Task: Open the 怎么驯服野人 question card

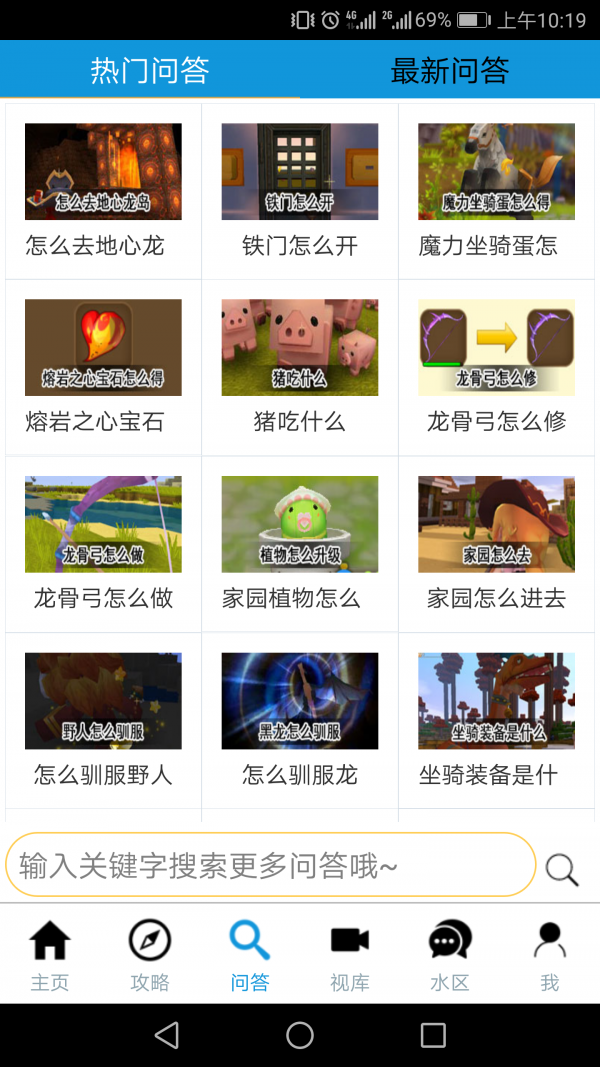Action: click(103, 720)
